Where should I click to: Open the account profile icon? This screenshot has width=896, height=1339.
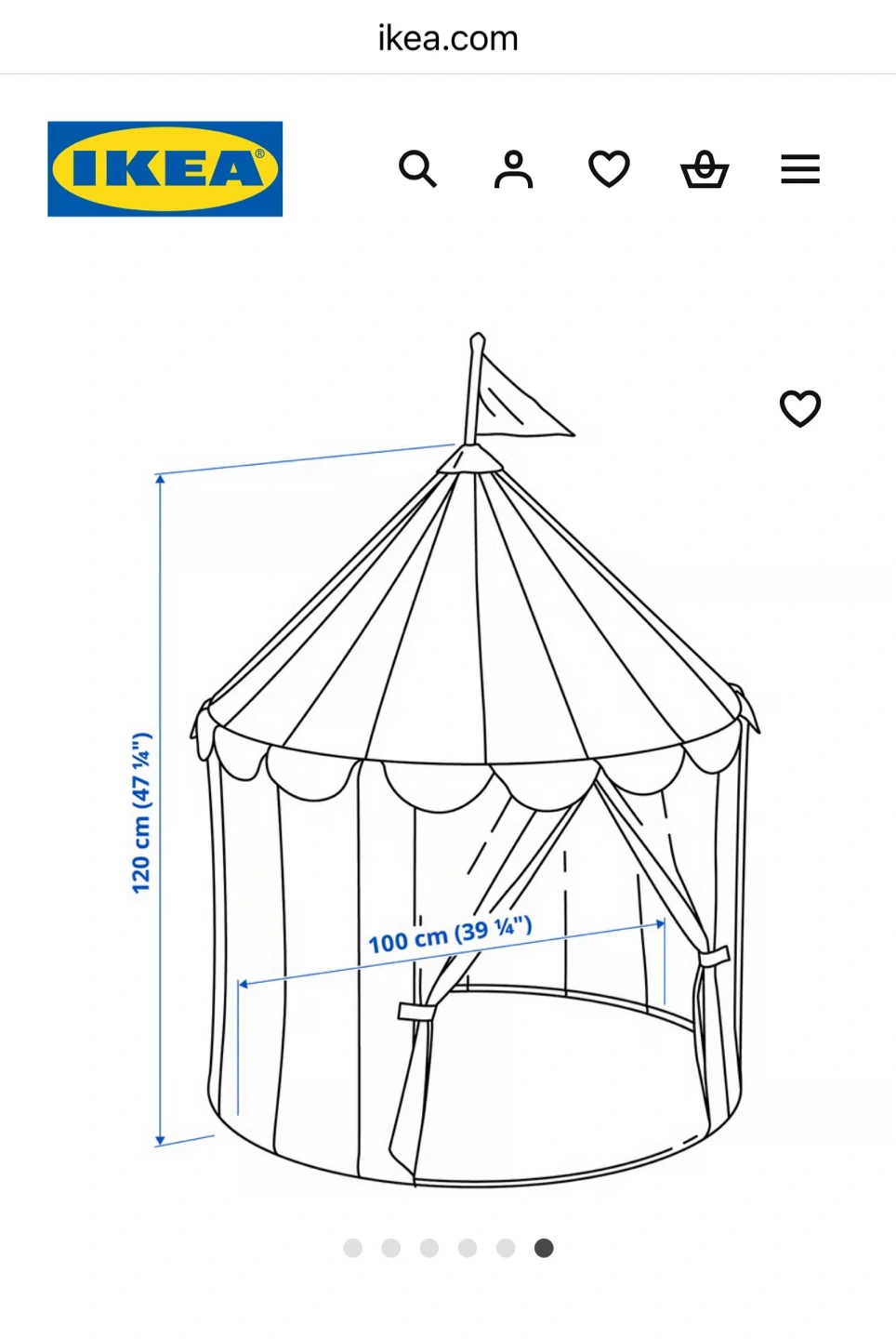[513, 169]
